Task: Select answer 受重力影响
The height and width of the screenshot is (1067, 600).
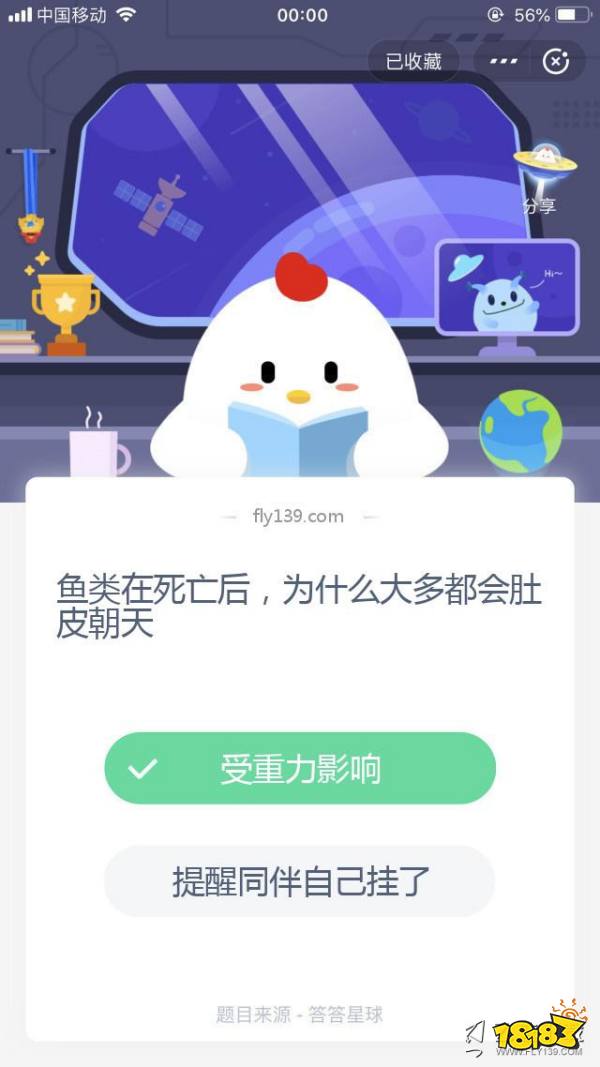Action: click(300, 768)
